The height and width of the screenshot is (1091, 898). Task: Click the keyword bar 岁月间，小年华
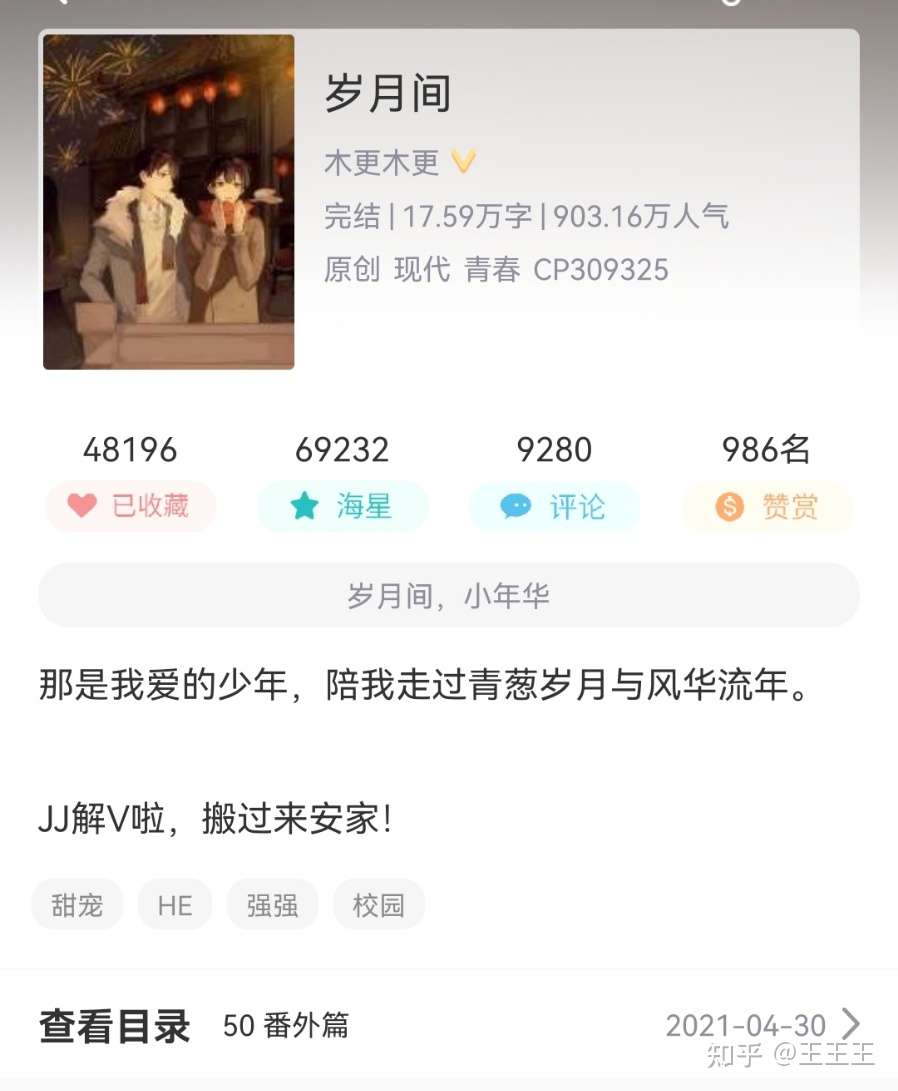coord(449,594)
